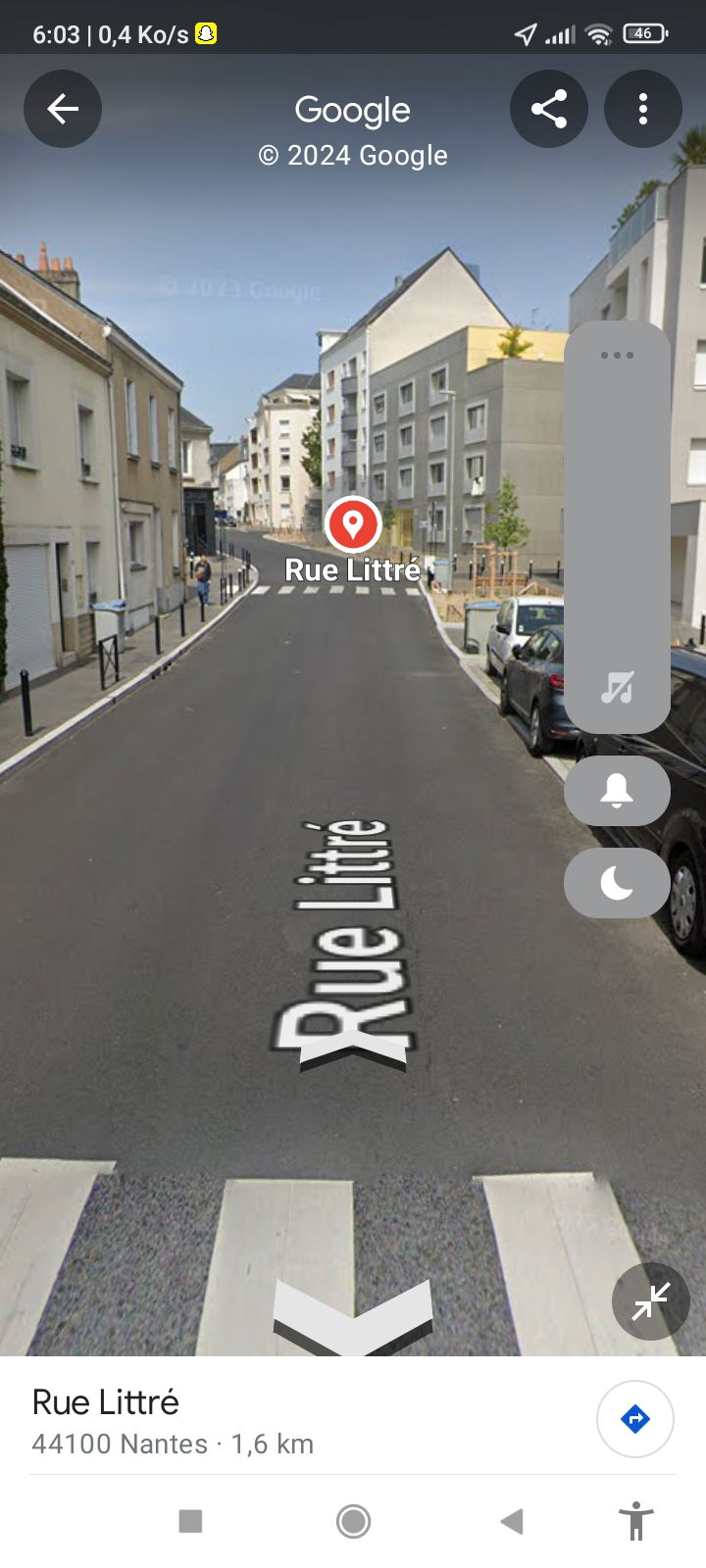Select the Rue Littré address label
The width and height of the screenshot is (706, 1568).
105,1403
